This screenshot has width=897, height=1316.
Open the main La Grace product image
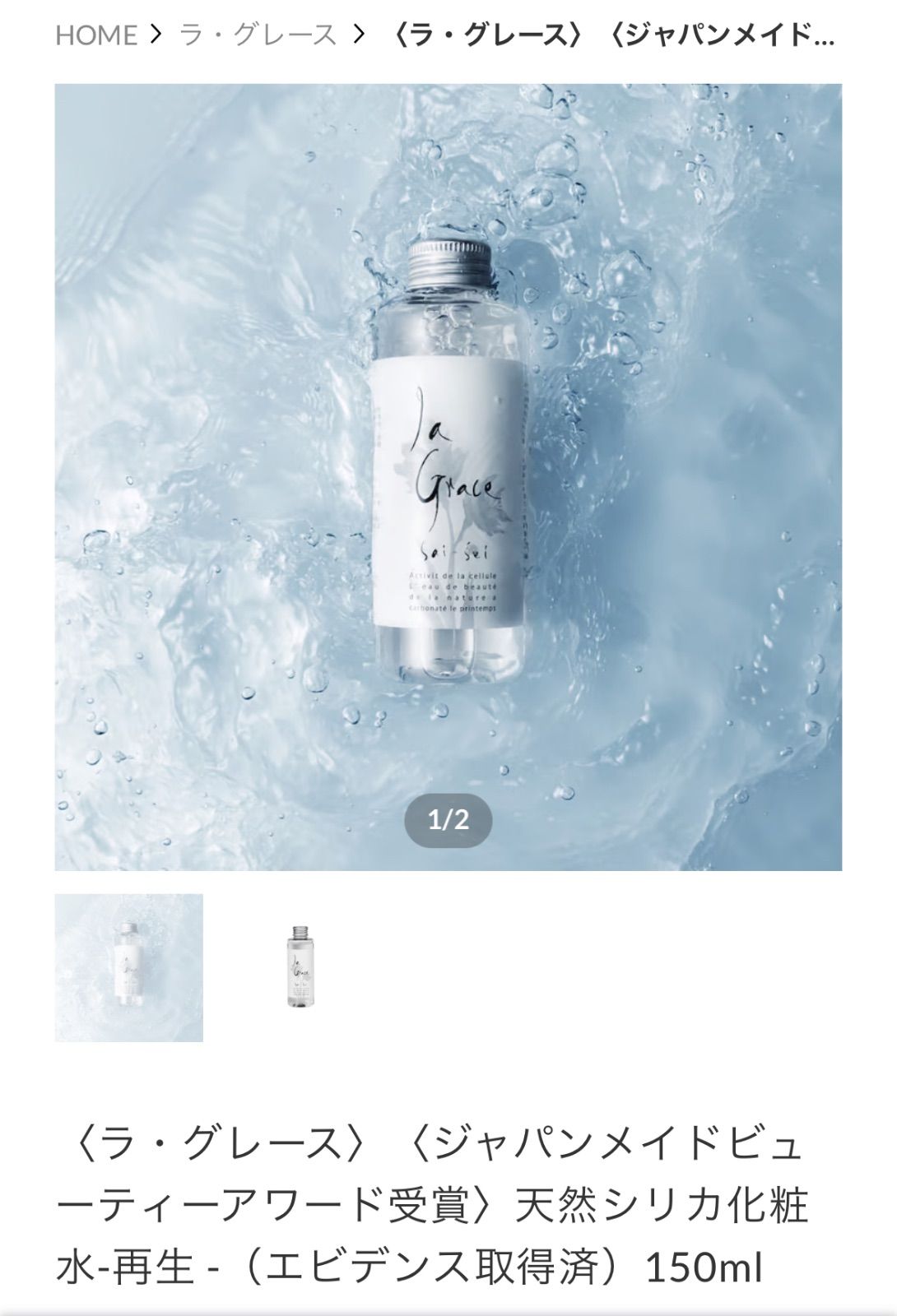[x=448, y=477]
